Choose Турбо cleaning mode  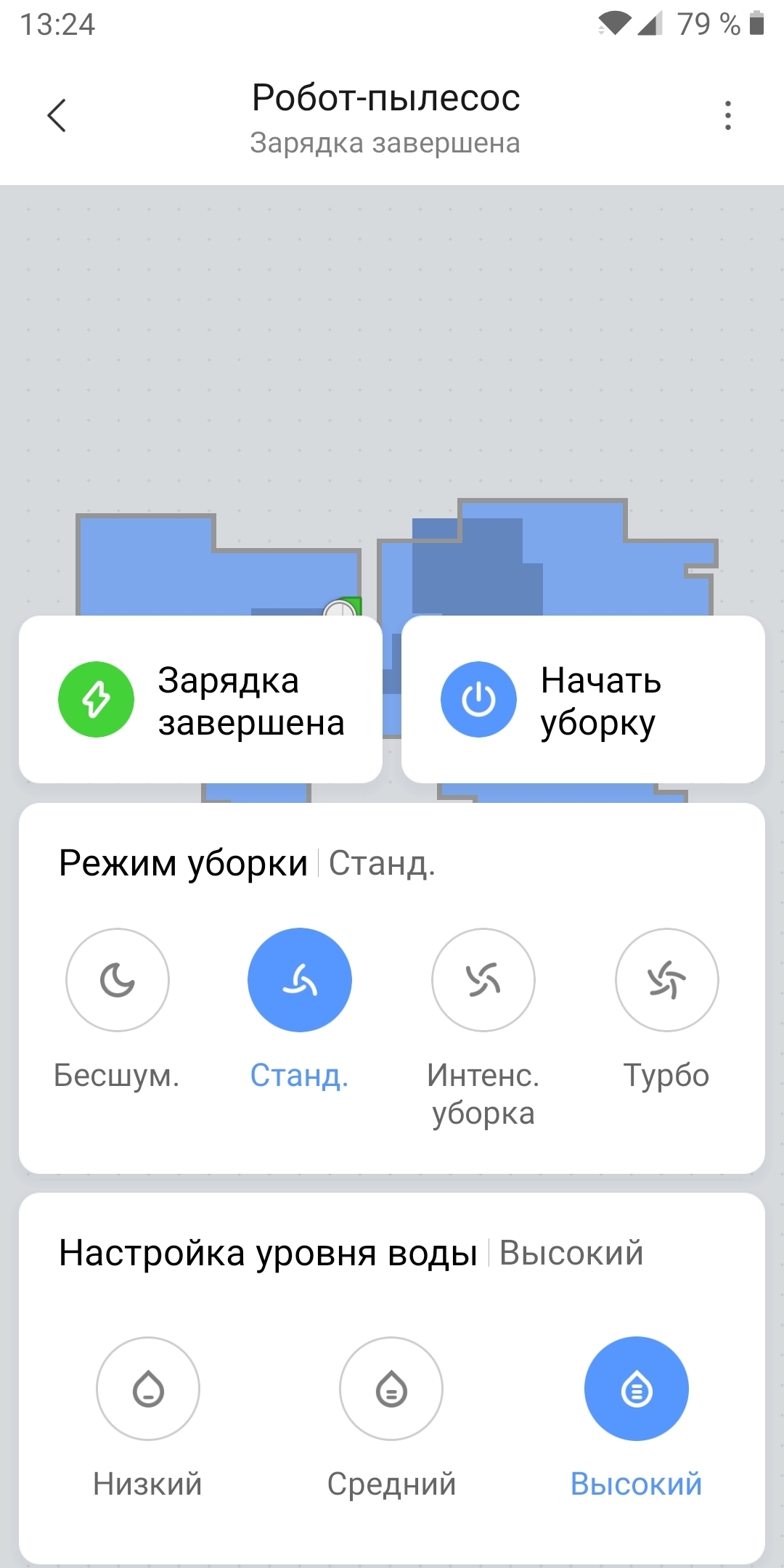666,980
